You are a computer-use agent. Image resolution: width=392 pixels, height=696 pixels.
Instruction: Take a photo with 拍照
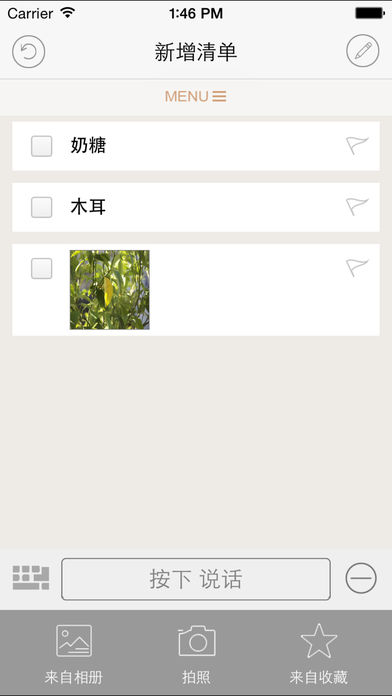(196, 654)
